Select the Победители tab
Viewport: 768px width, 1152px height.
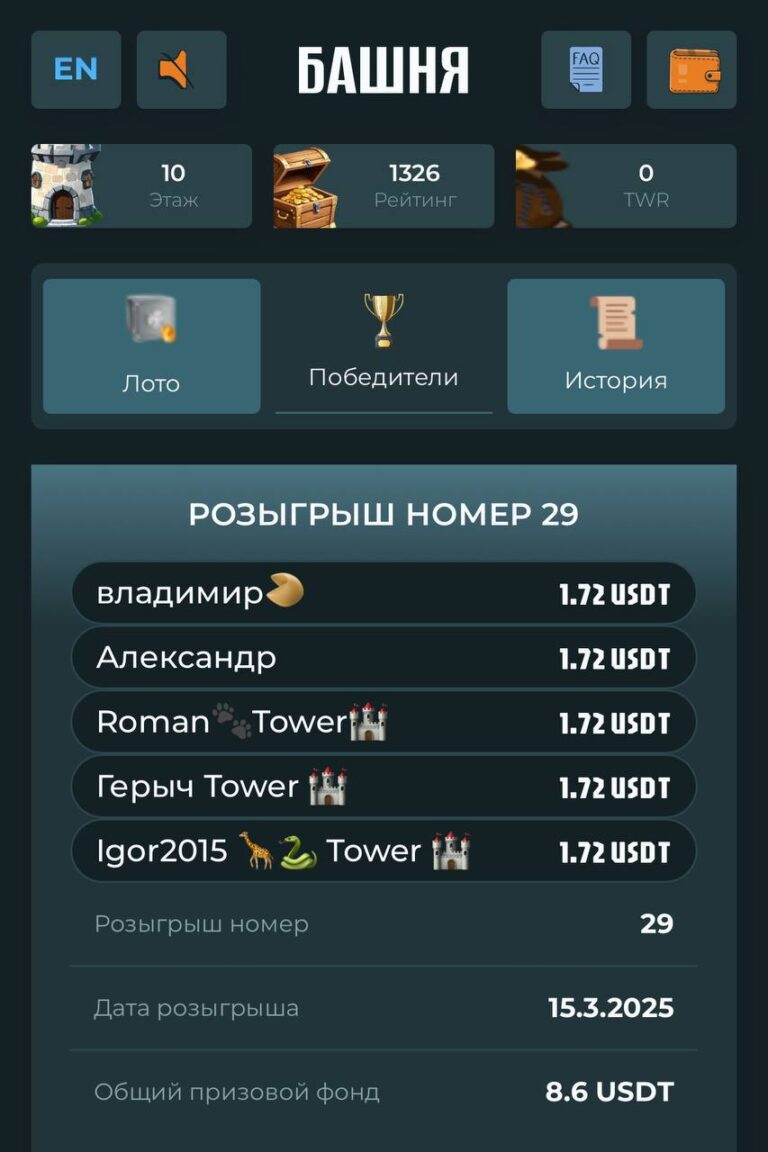[x=383, y=346]
